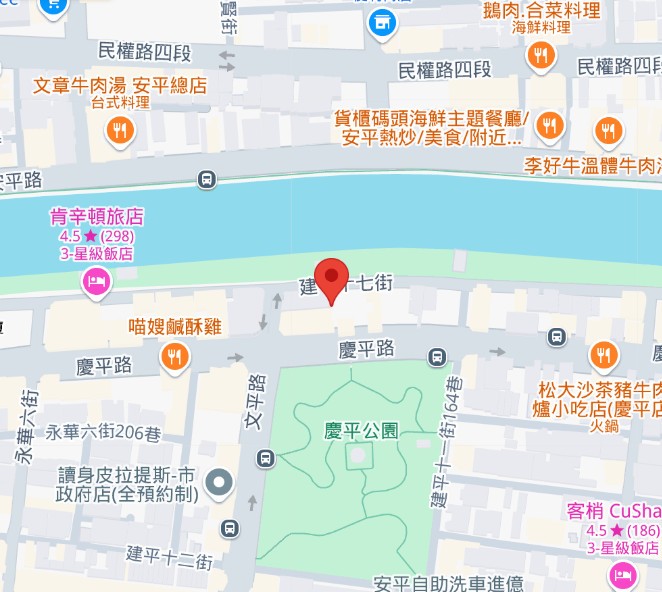This screenshot has height=592, width=662.
Task: Select bus stop on 安平路 by the river
Action: 207,180
